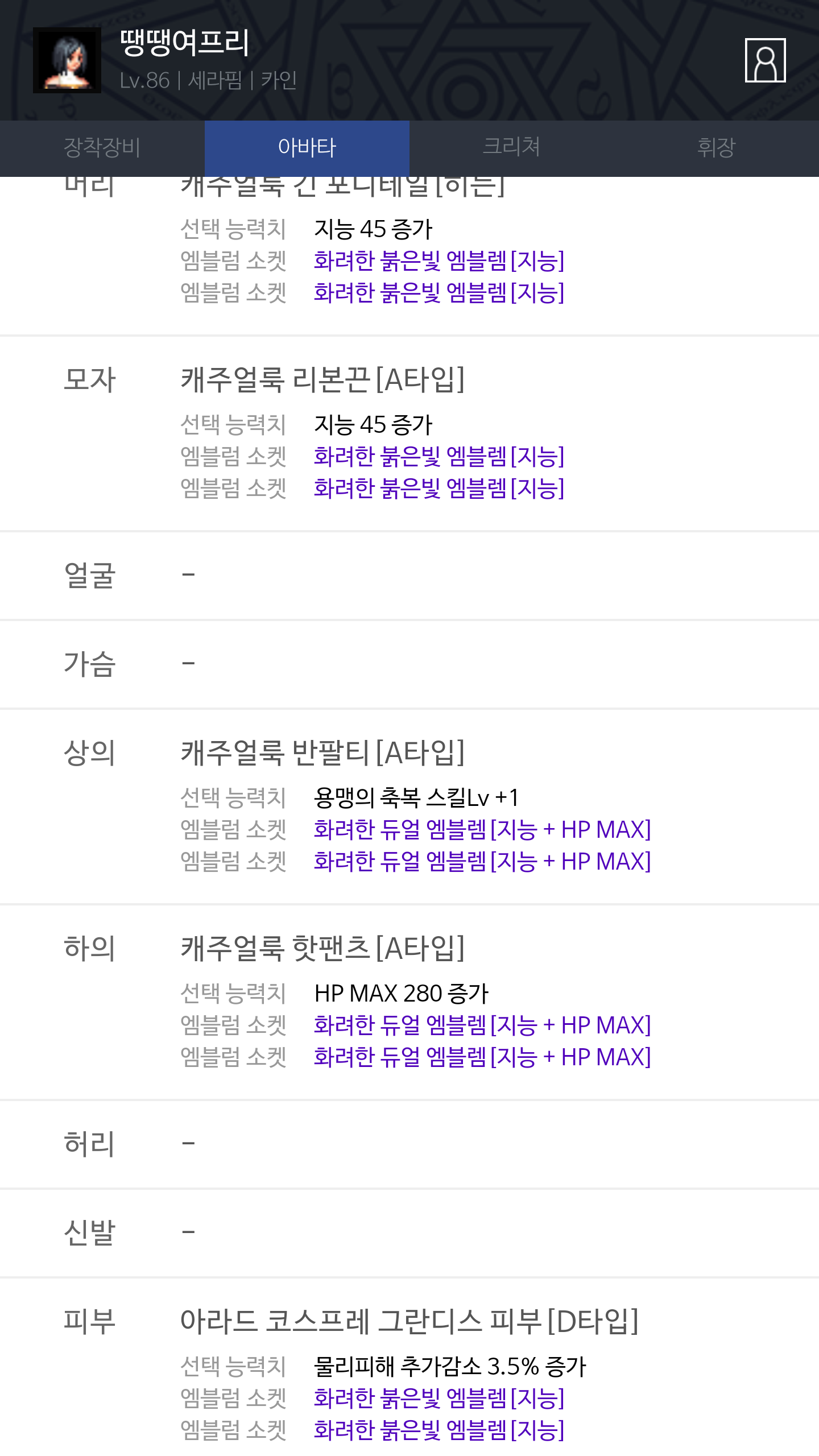The image size is (819, 1456).
Task: Open the character profile icon
Action: click(x=765, y=60)
